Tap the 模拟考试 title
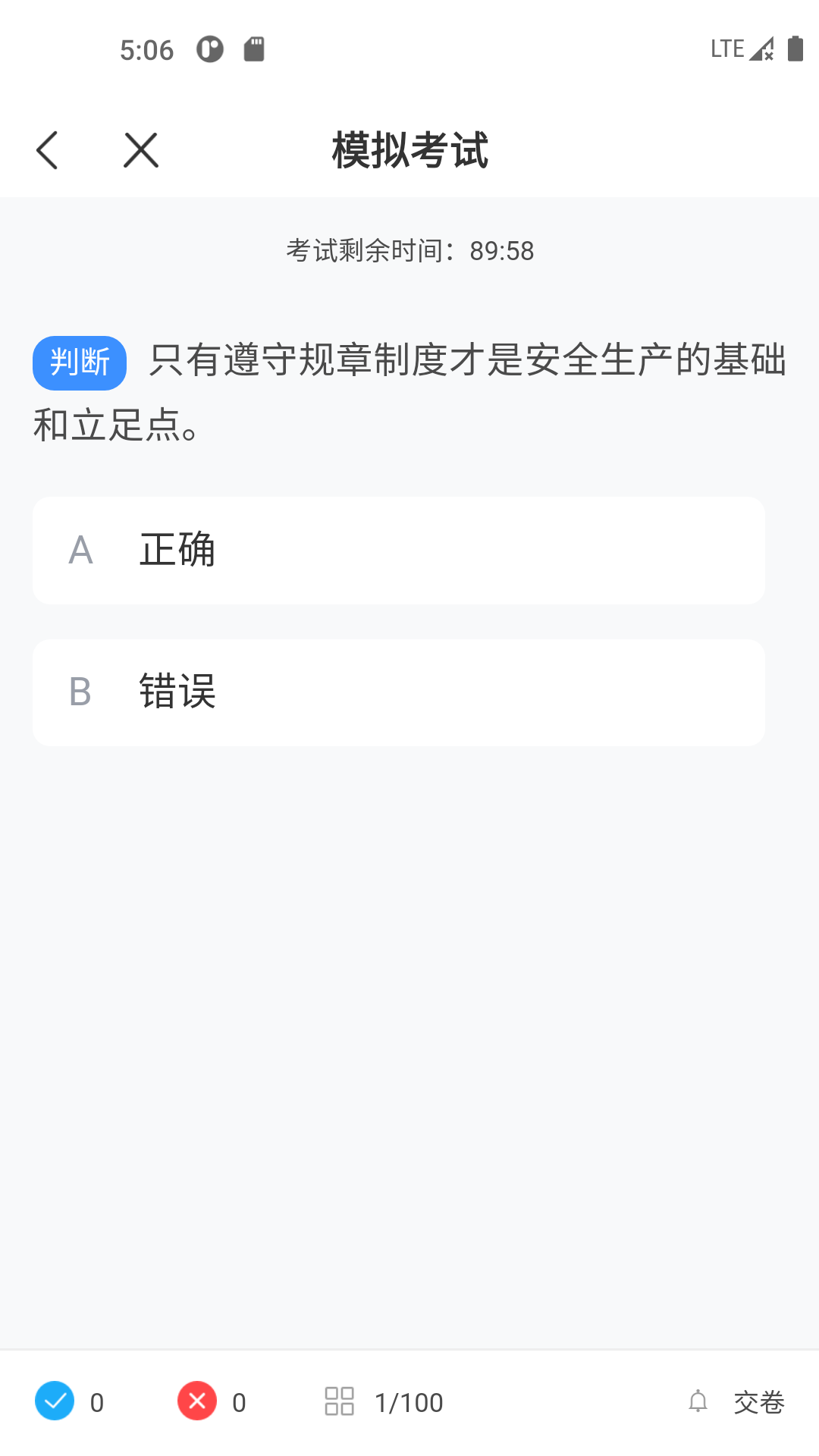The height and width of the screenshot is (1456, 819). pos(409,151)
